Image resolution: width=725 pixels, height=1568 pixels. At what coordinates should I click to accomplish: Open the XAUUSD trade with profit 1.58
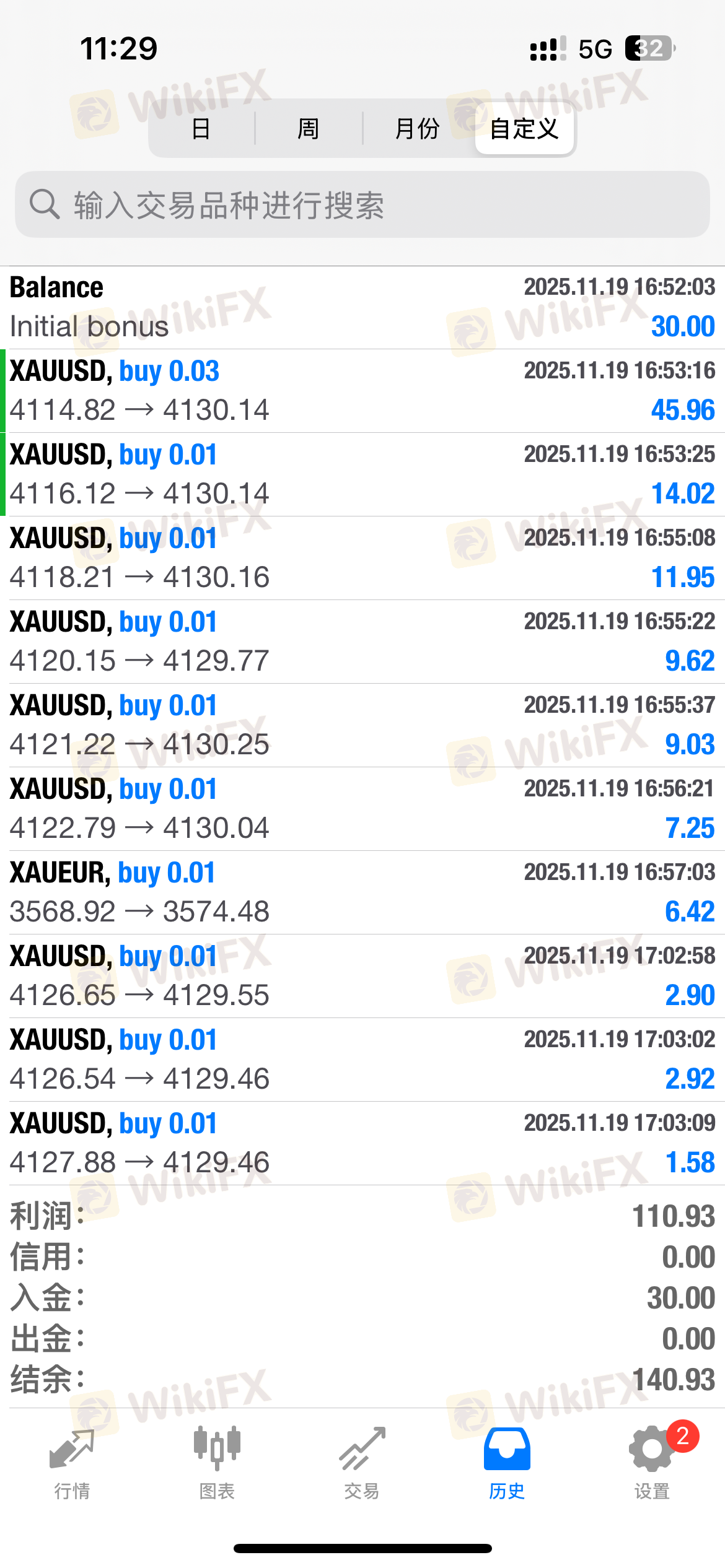coord(362,1143)
